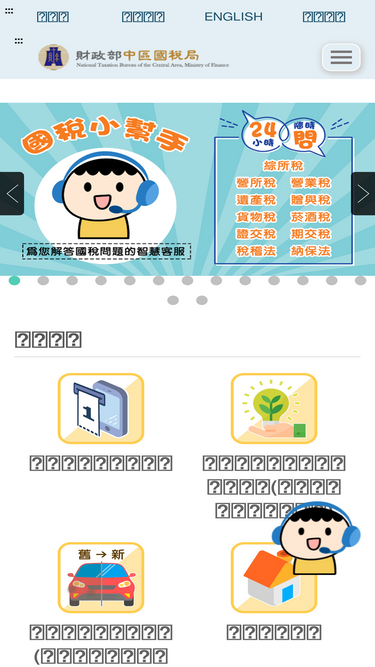Select the last carousel dot in the bottom row
This screenshot has width=375, height=667.
pyautogui.click(x=202, y=300)
